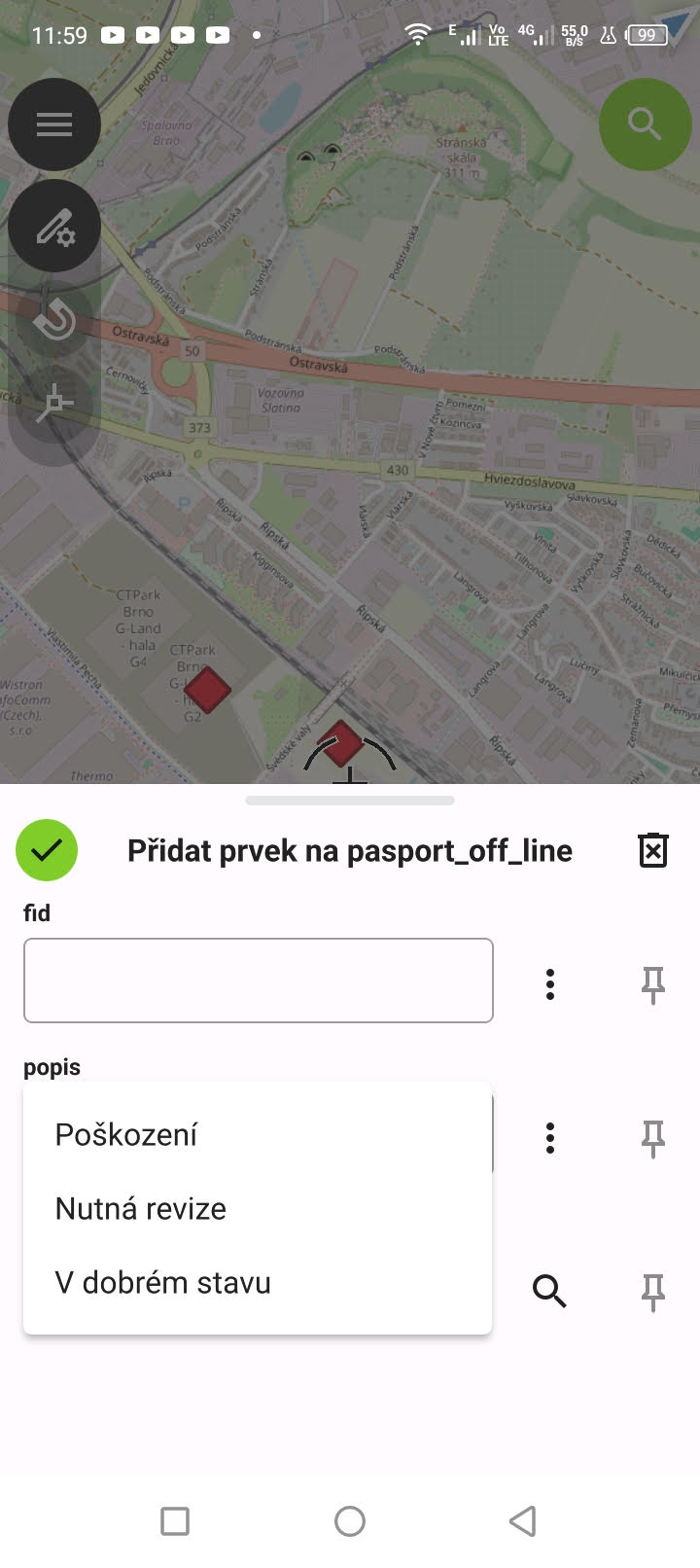Confirm adding the feature with the checkmark
Image resolution: width=700 pixels, height=1568 pixels.
[47, 850]
